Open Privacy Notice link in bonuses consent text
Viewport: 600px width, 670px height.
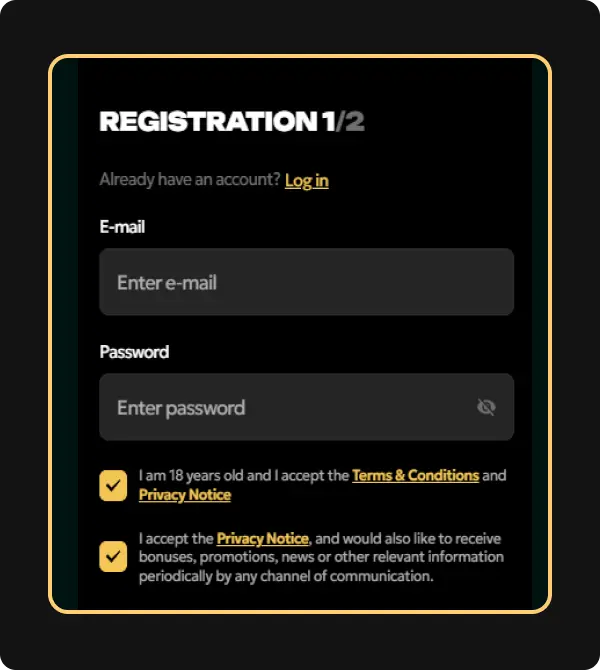[x=262, y=539]
